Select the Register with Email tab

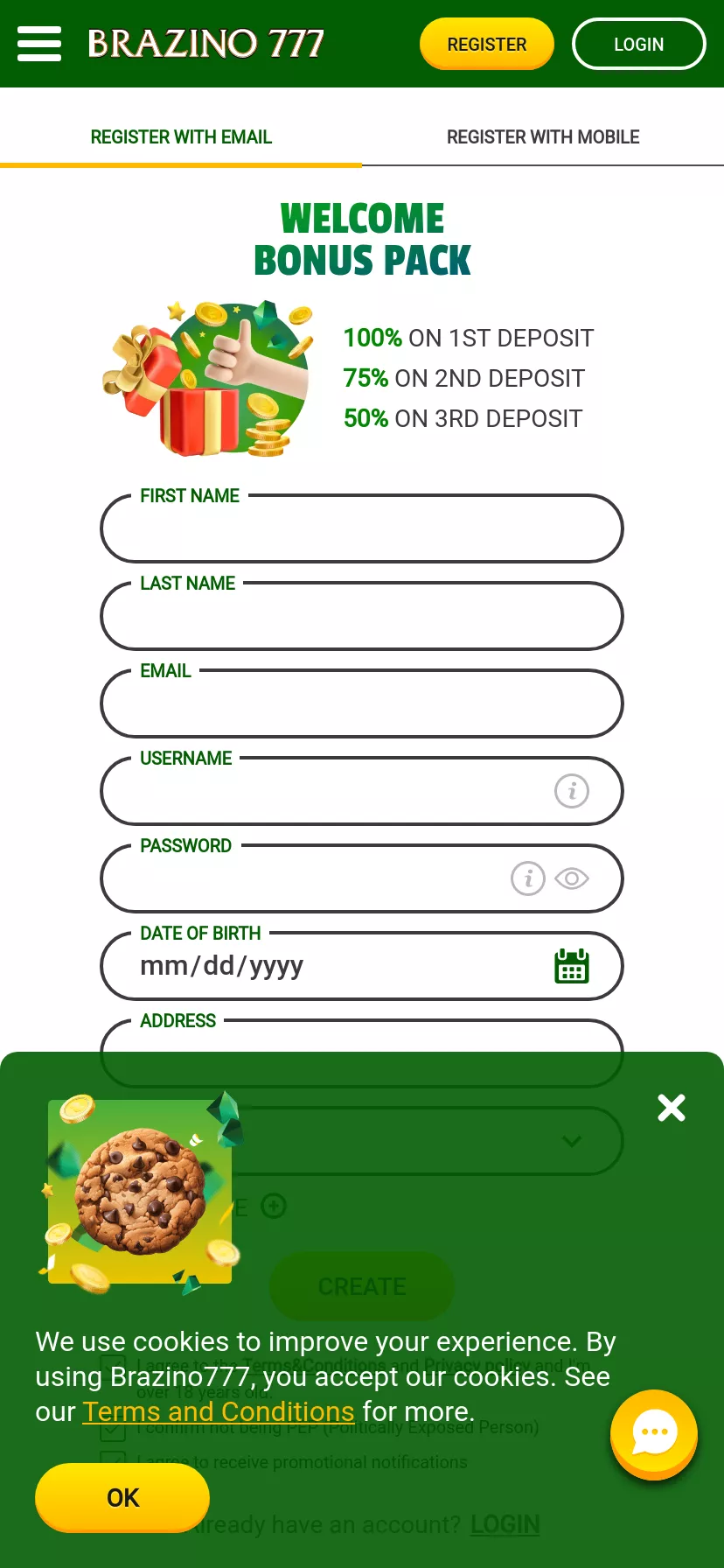pyautogui.click(x=181, y=137)
